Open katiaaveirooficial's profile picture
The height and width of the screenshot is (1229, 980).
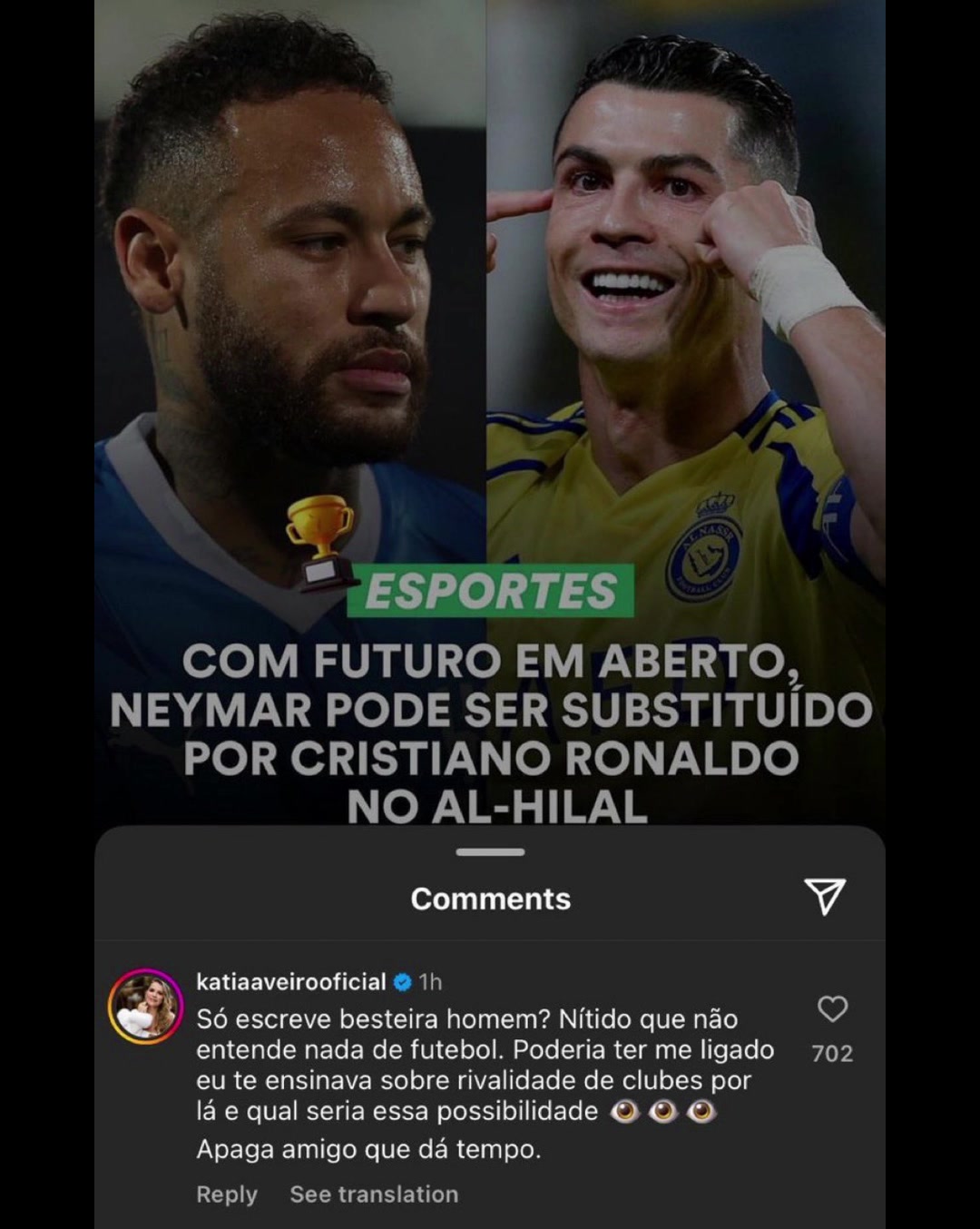click(145, 1006)
